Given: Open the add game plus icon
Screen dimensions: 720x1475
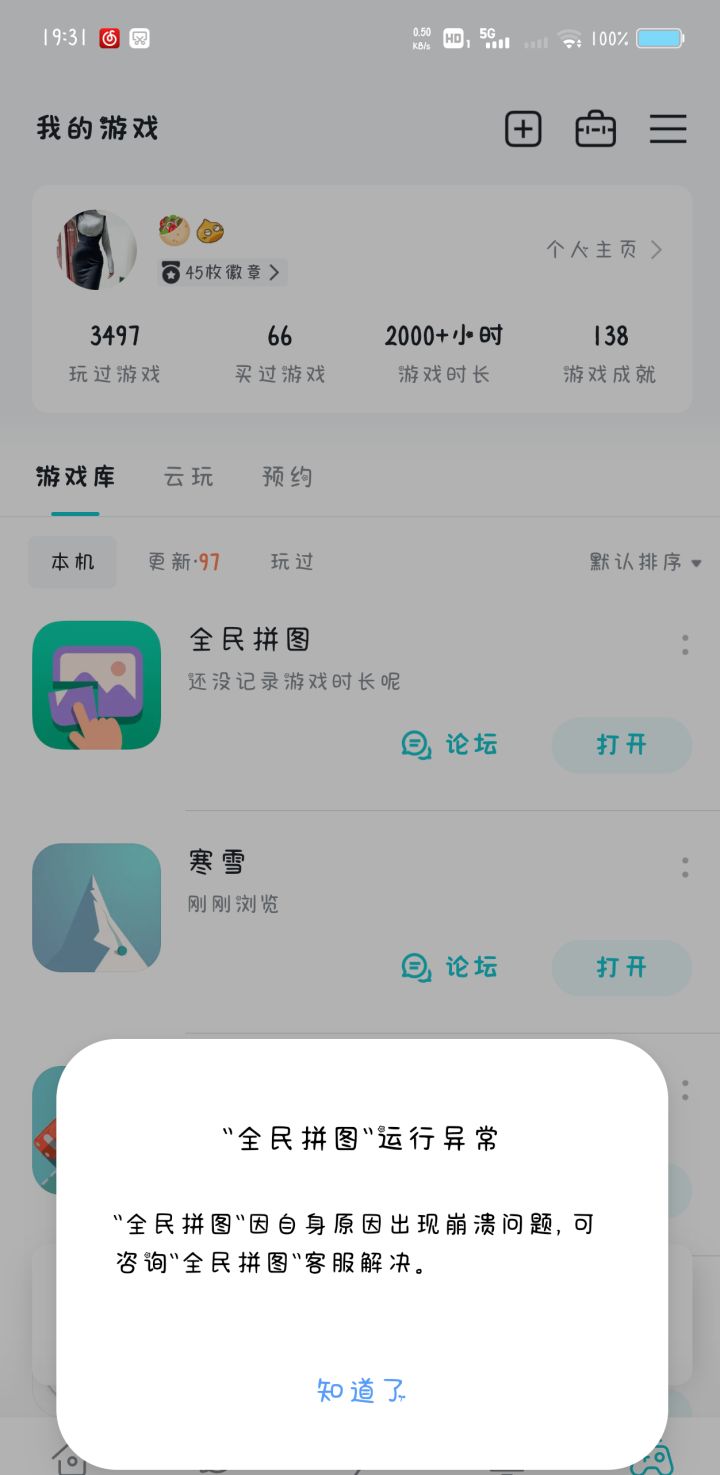Looking at the screenshot, I should (522, 128).
